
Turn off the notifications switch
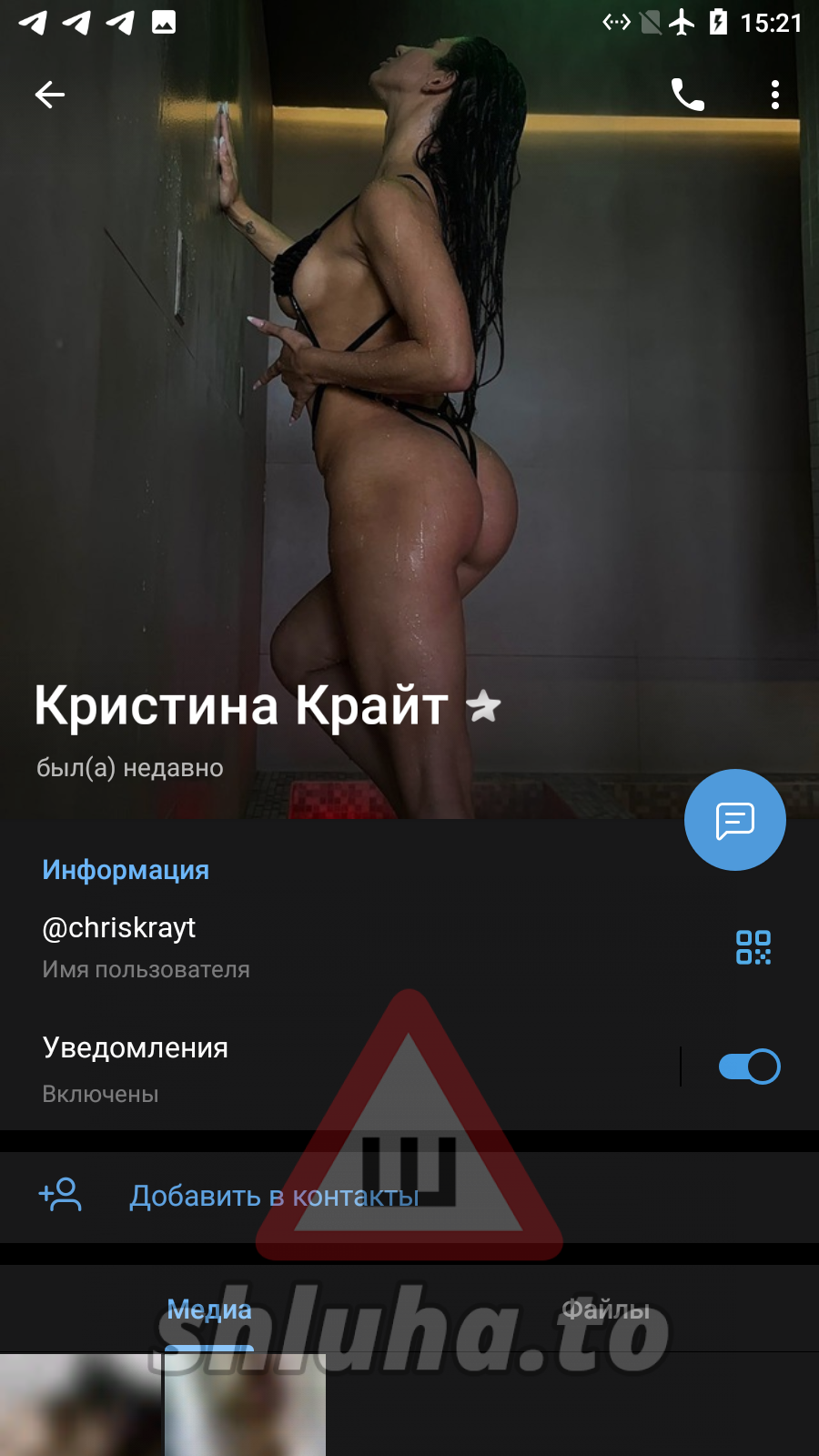pyautogui.click(x=748, y=1067)
